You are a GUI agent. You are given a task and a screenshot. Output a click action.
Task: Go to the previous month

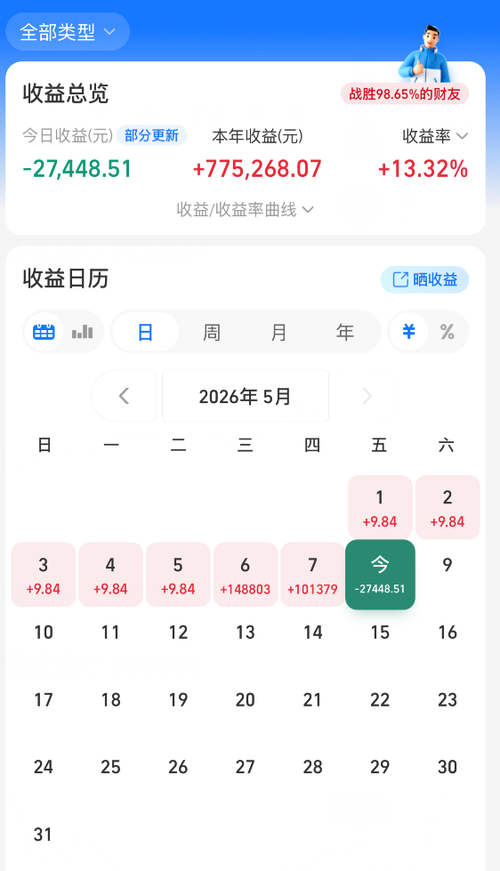124,396
